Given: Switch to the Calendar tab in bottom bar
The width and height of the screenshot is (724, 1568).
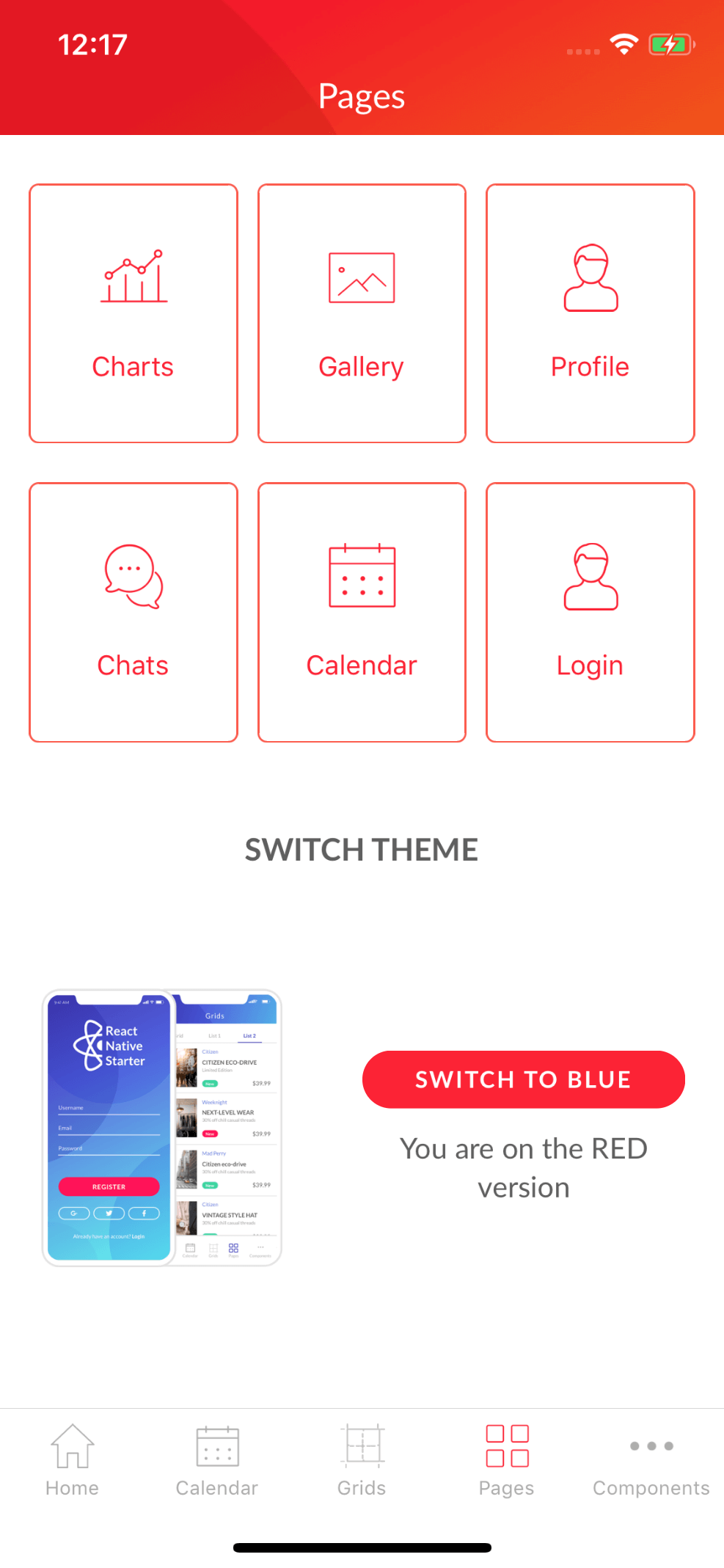Looking at the screenshot, I should pos(217,1459).
